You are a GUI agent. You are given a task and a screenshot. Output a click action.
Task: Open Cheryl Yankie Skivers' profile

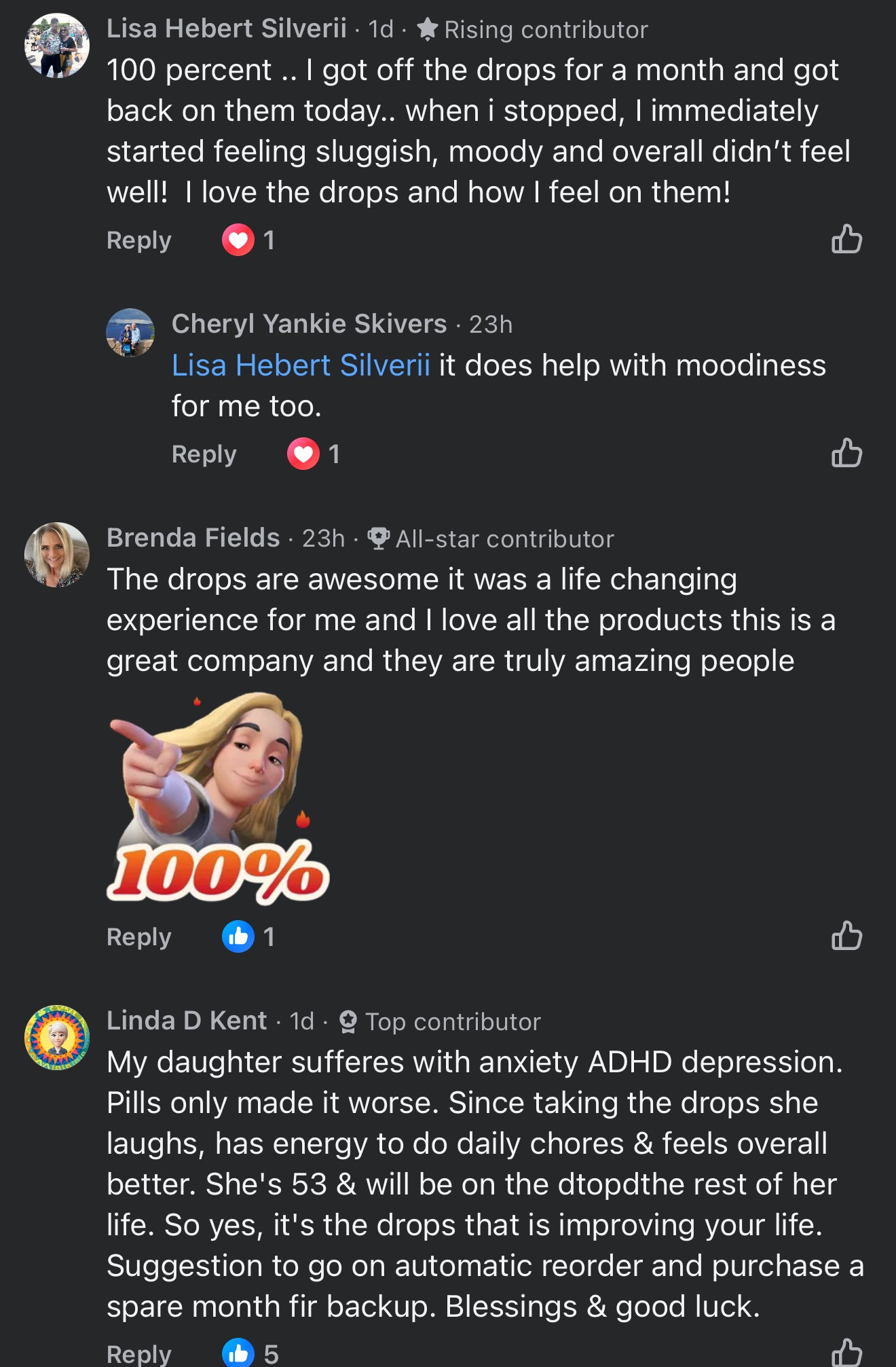pos(309,324)
